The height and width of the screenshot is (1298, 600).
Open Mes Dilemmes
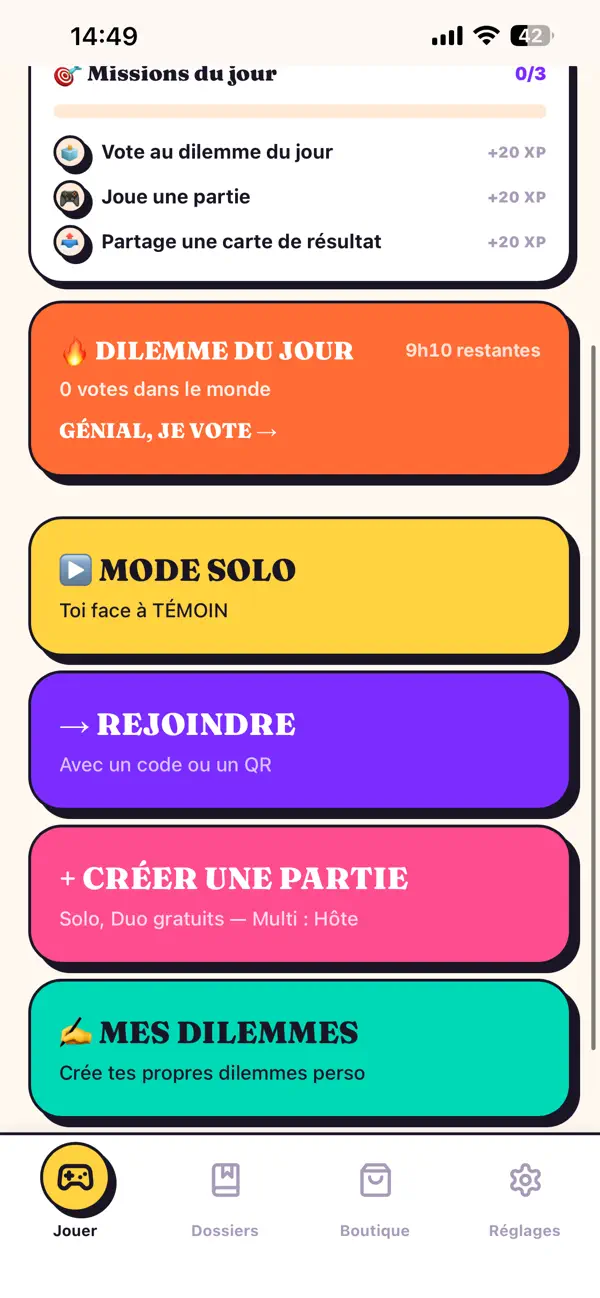pyautogui.click(x=299, y=1048)
